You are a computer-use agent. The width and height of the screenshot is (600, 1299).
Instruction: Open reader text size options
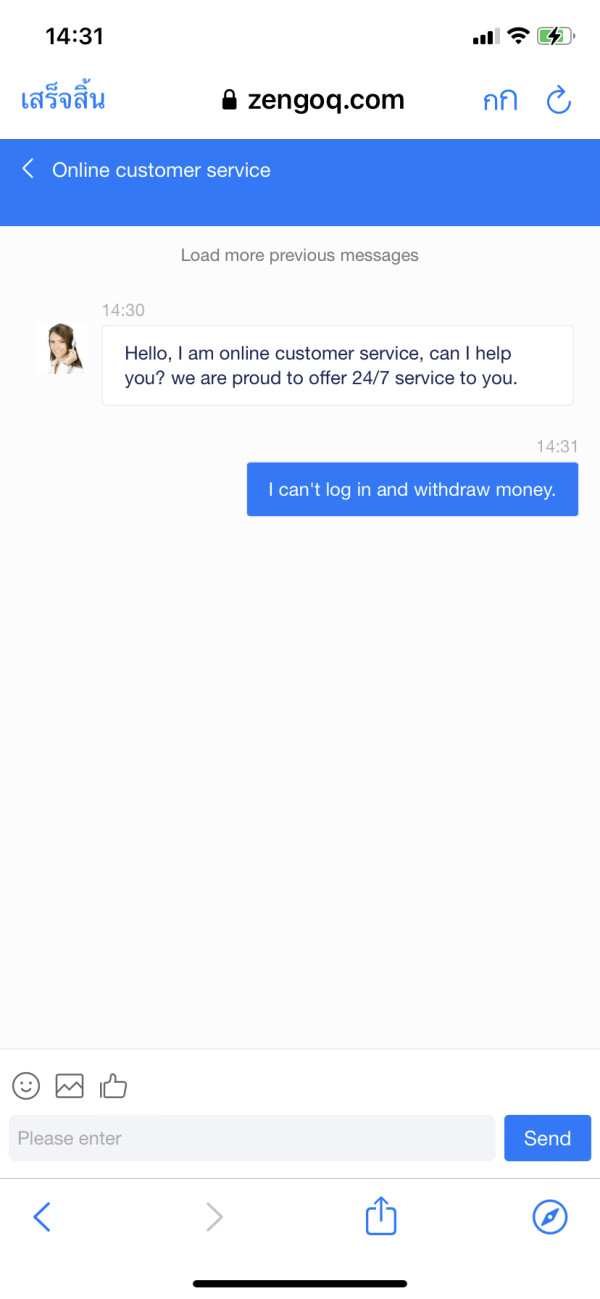(500, 100)
